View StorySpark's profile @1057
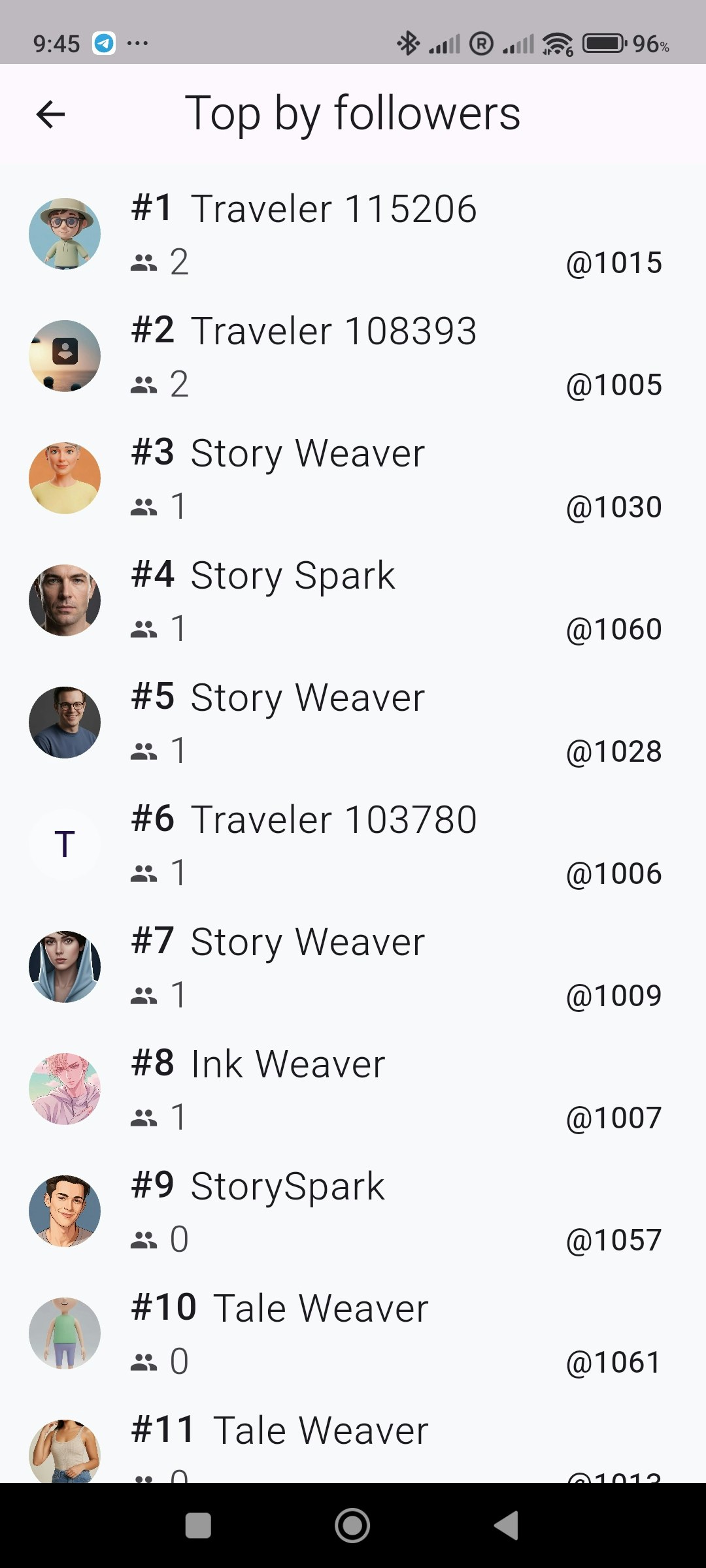The width and height of the screenshot is (706, 1568). pos(333,1211)
